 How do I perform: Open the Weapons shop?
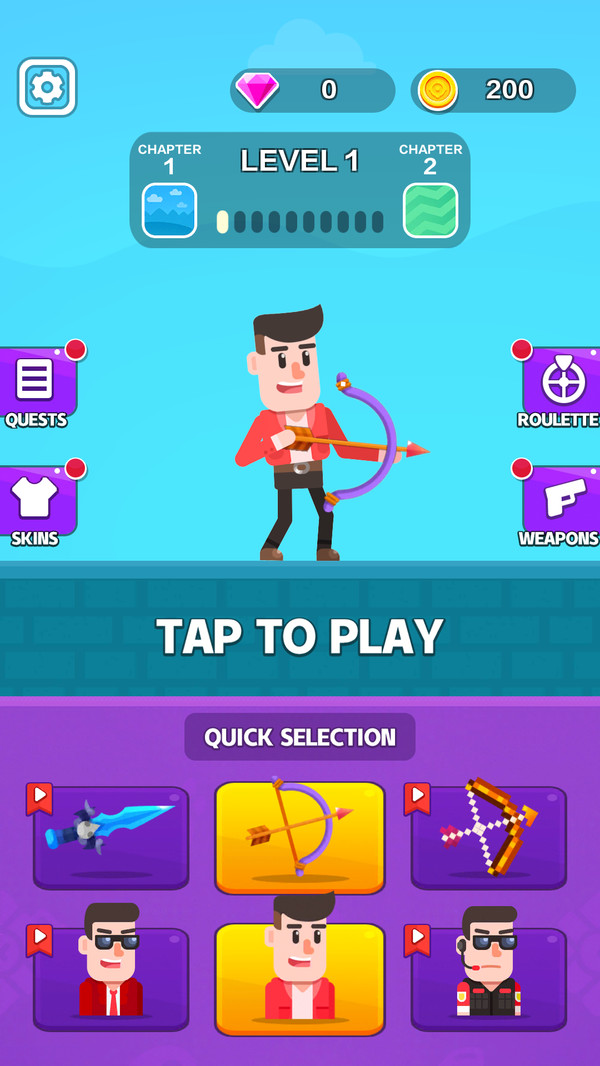point(562,505)
